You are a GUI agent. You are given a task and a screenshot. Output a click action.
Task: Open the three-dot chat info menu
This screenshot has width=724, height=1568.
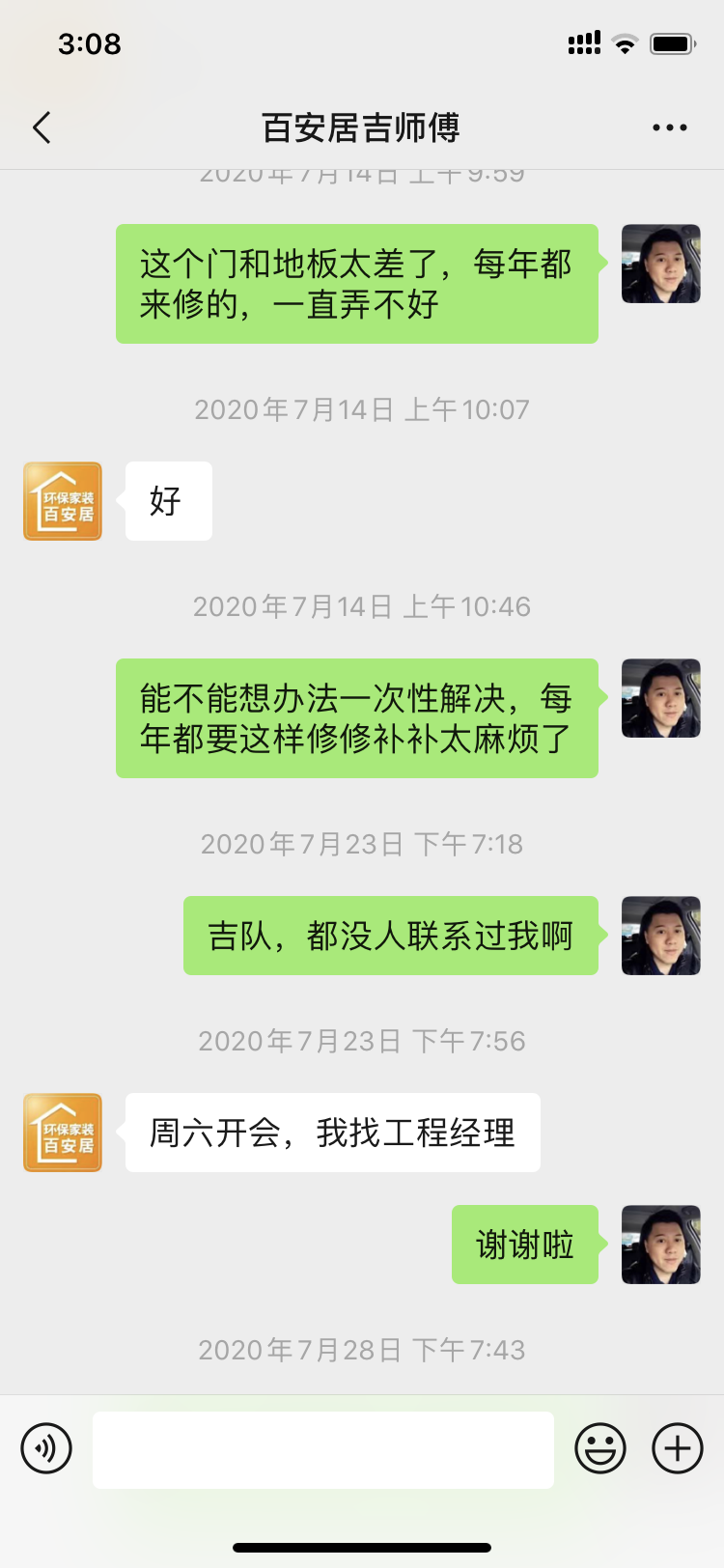pyautogui.click(x=669, y=127)
